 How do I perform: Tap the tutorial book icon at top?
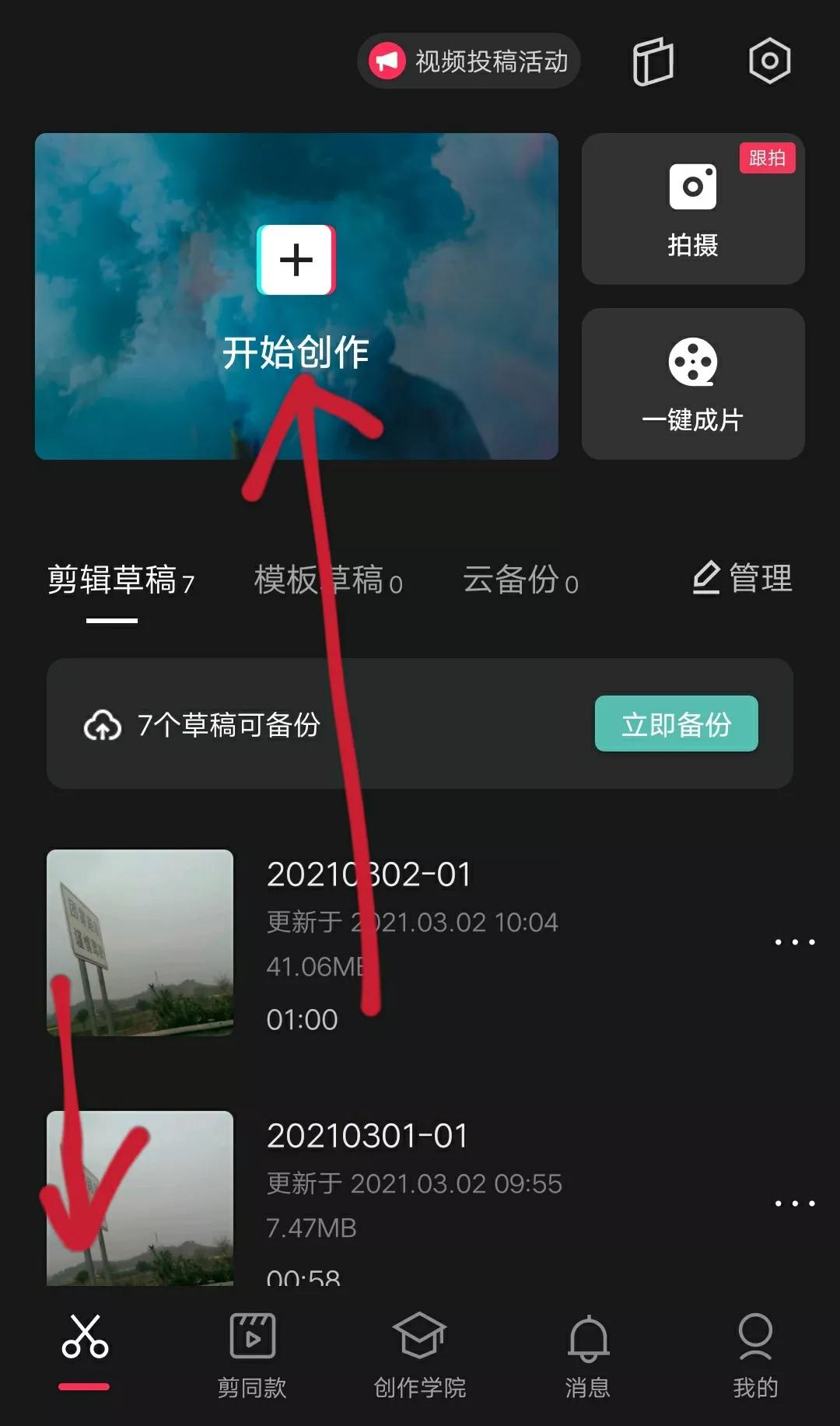[652, 61]
